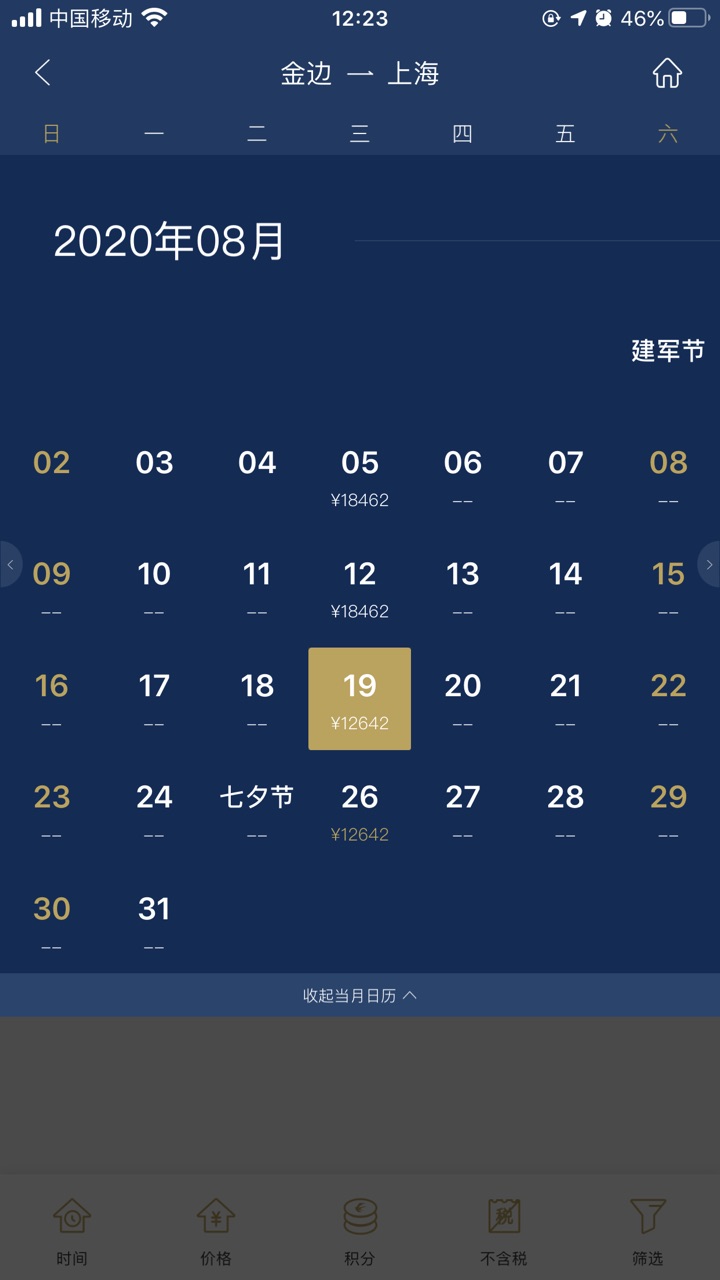Go back from the calendar page

click(42, 73)
